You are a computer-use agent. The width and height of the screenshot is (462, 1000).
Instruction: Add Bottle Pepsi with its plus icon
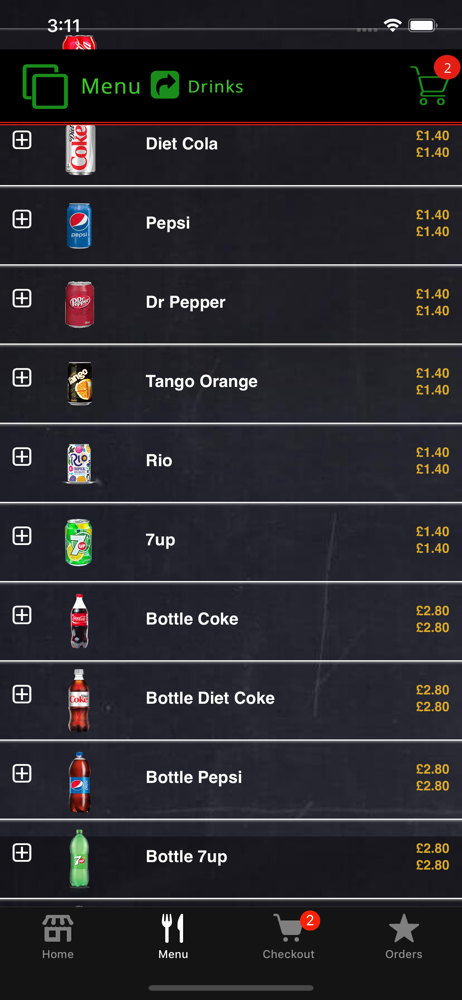[22, 773]
